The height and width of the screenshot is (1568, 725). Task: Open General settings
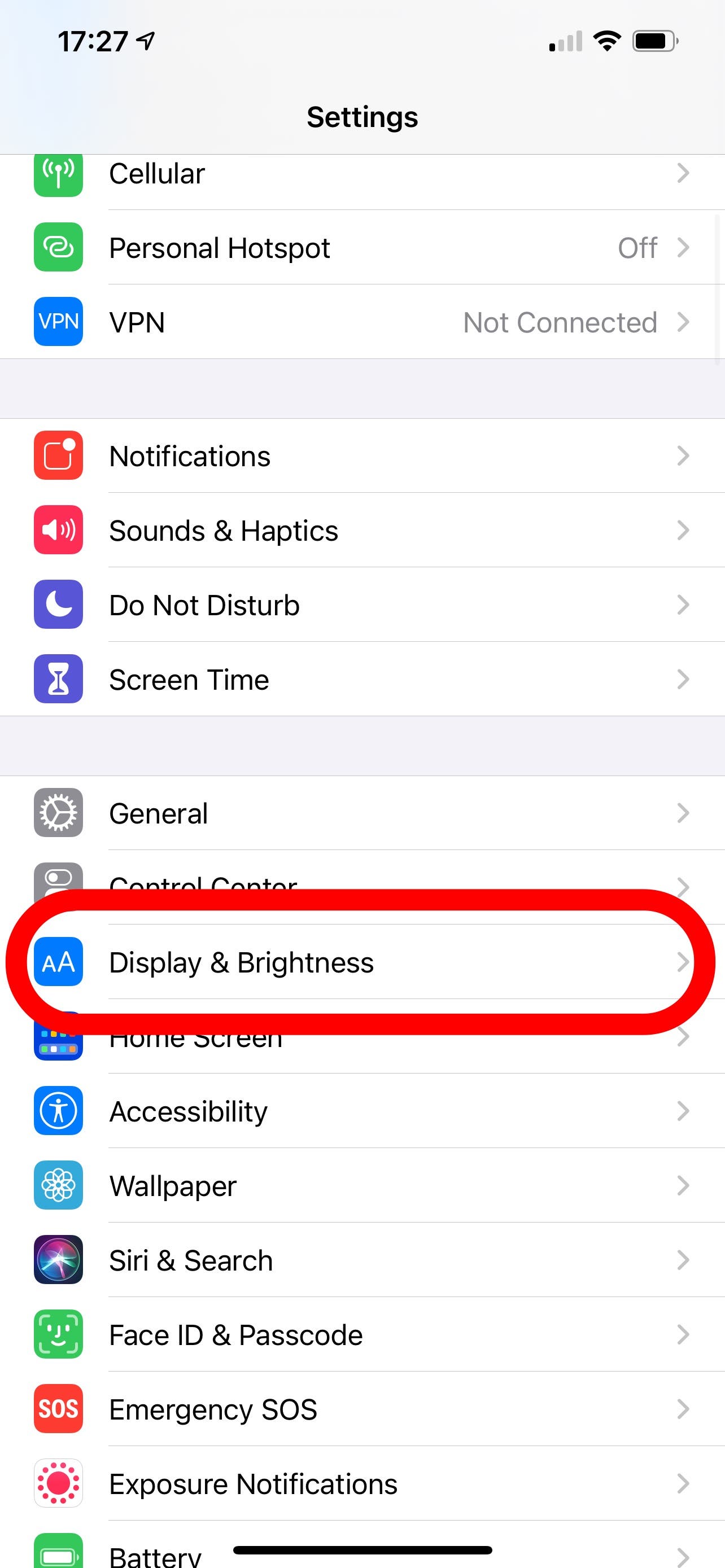pos(362,813)
